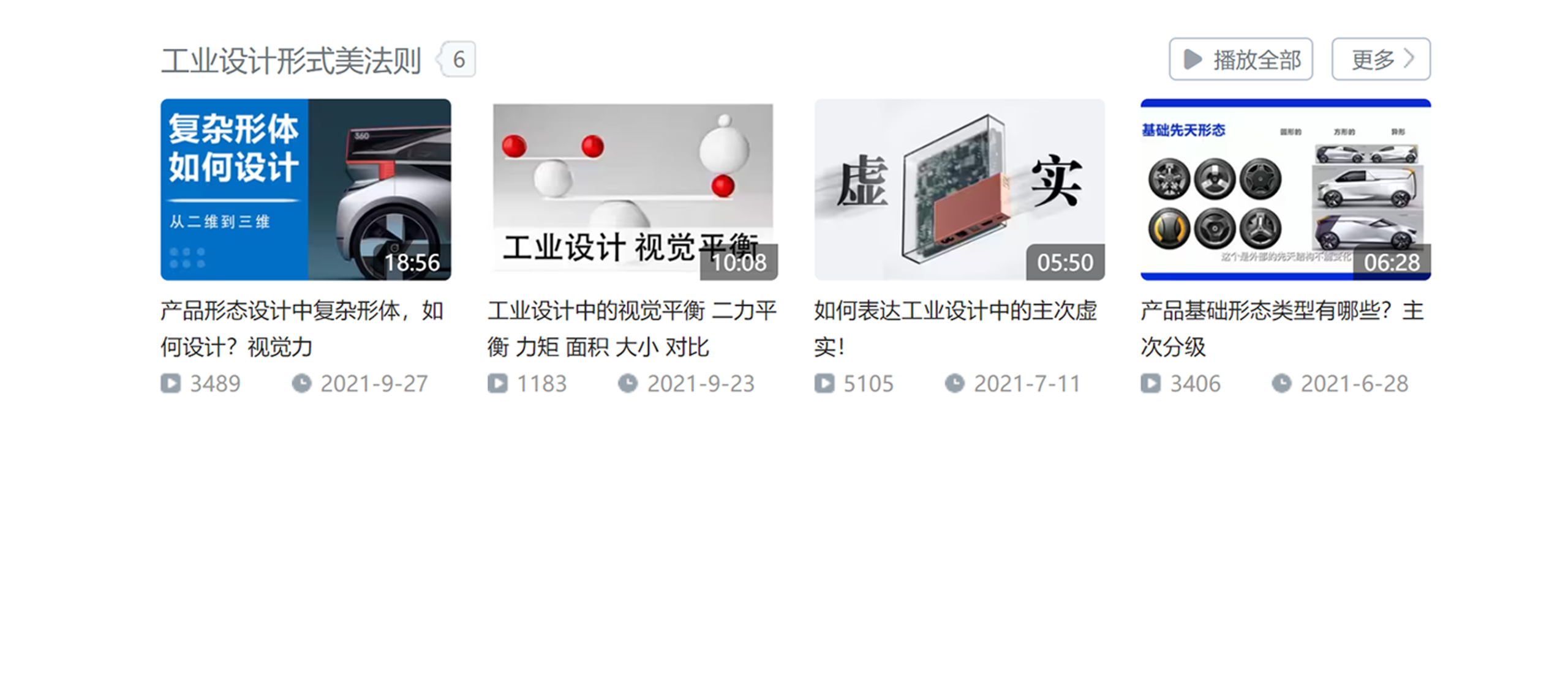Open the 基础先天形态 video thumbnail
This screenshot has height=677, width=1568.
(1285, 190)
